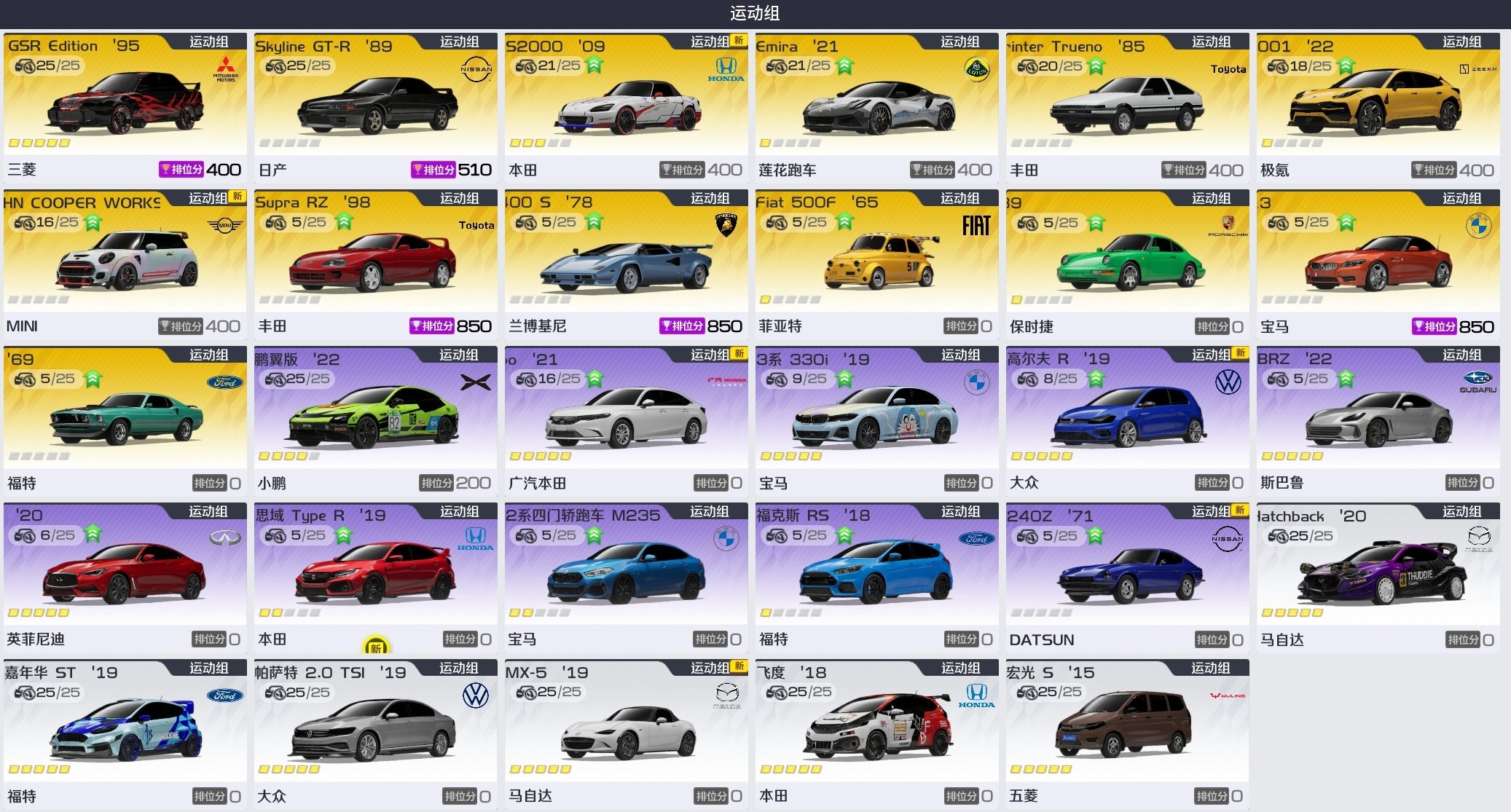Select the Toyota Sprinter Trueno '85 card
Viewport: 1511px width, 812px height.
click(1127, 106)
